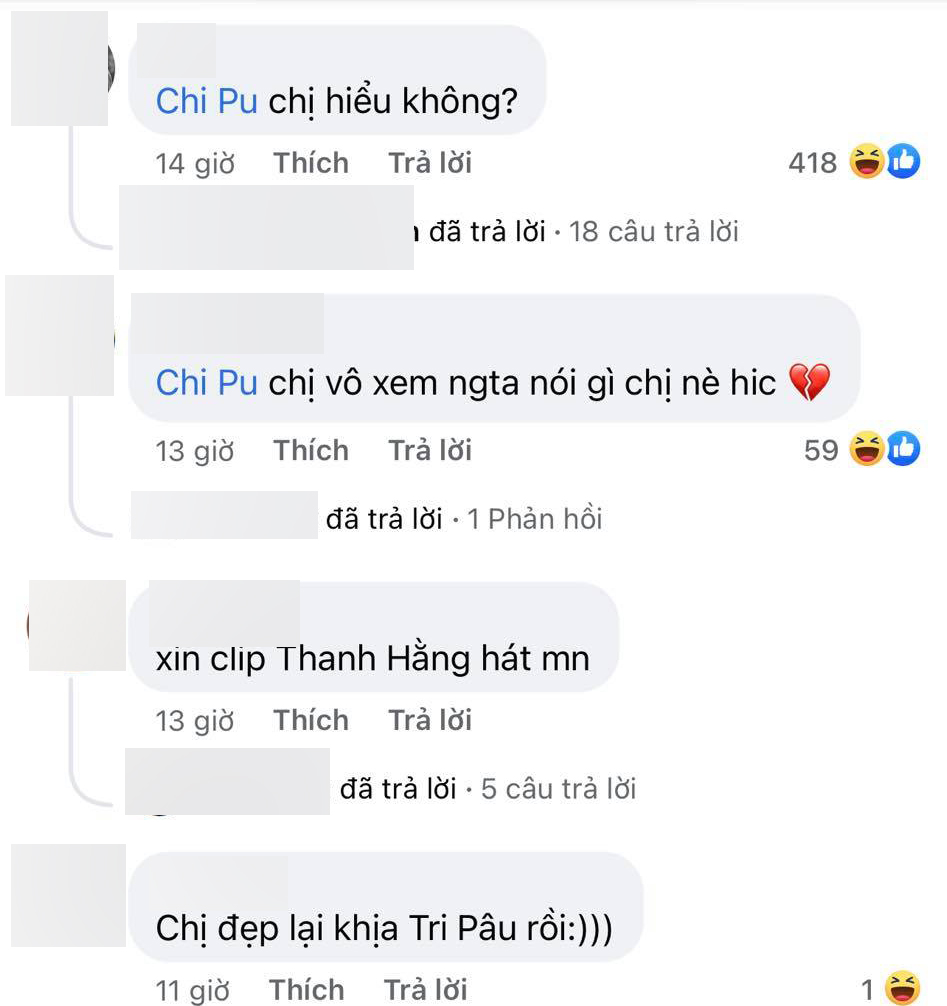Open Chi Pu tag in 'chị vô xem' comment
Image resolution: width=947 pixels, height=1006 pixels.
207,383
